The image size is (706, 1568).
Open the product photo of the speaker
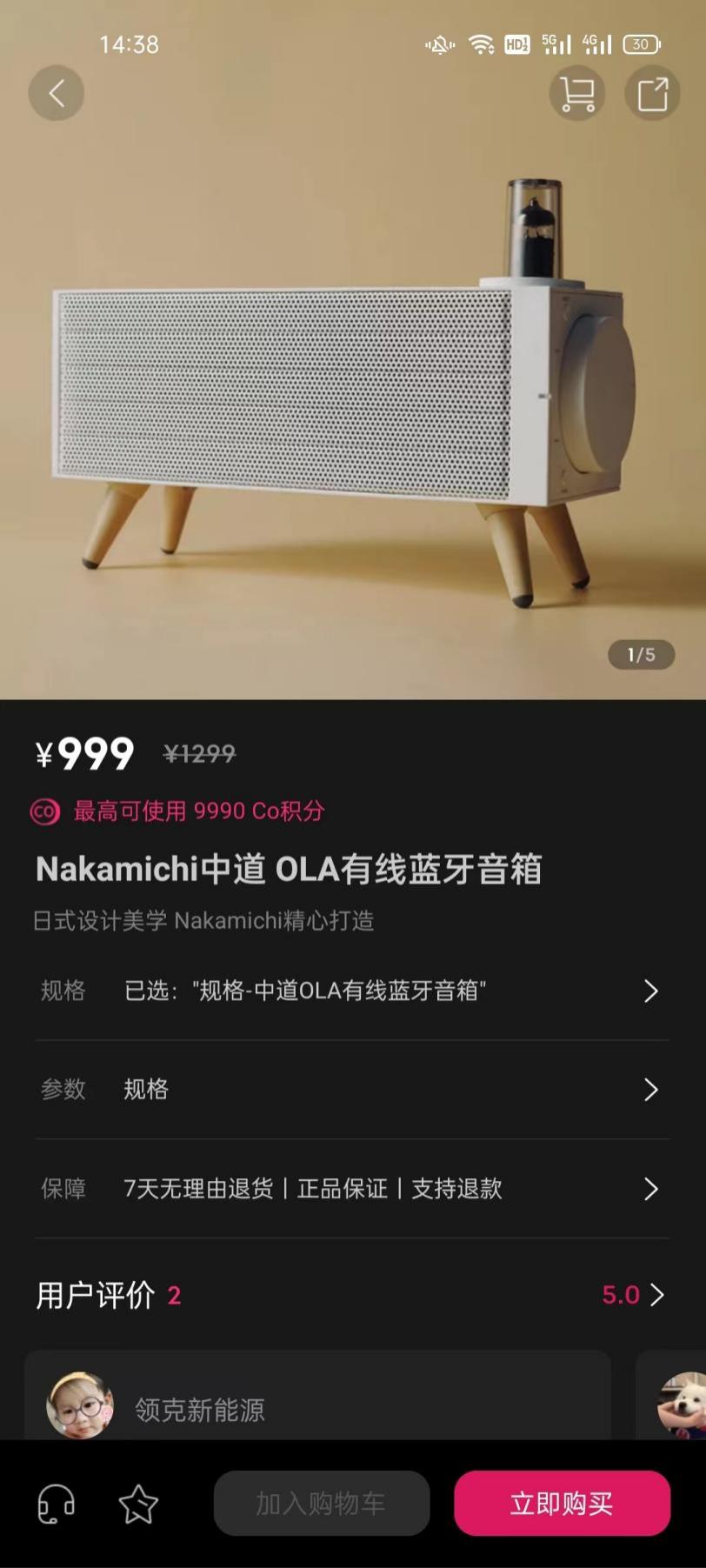point(348,391)
